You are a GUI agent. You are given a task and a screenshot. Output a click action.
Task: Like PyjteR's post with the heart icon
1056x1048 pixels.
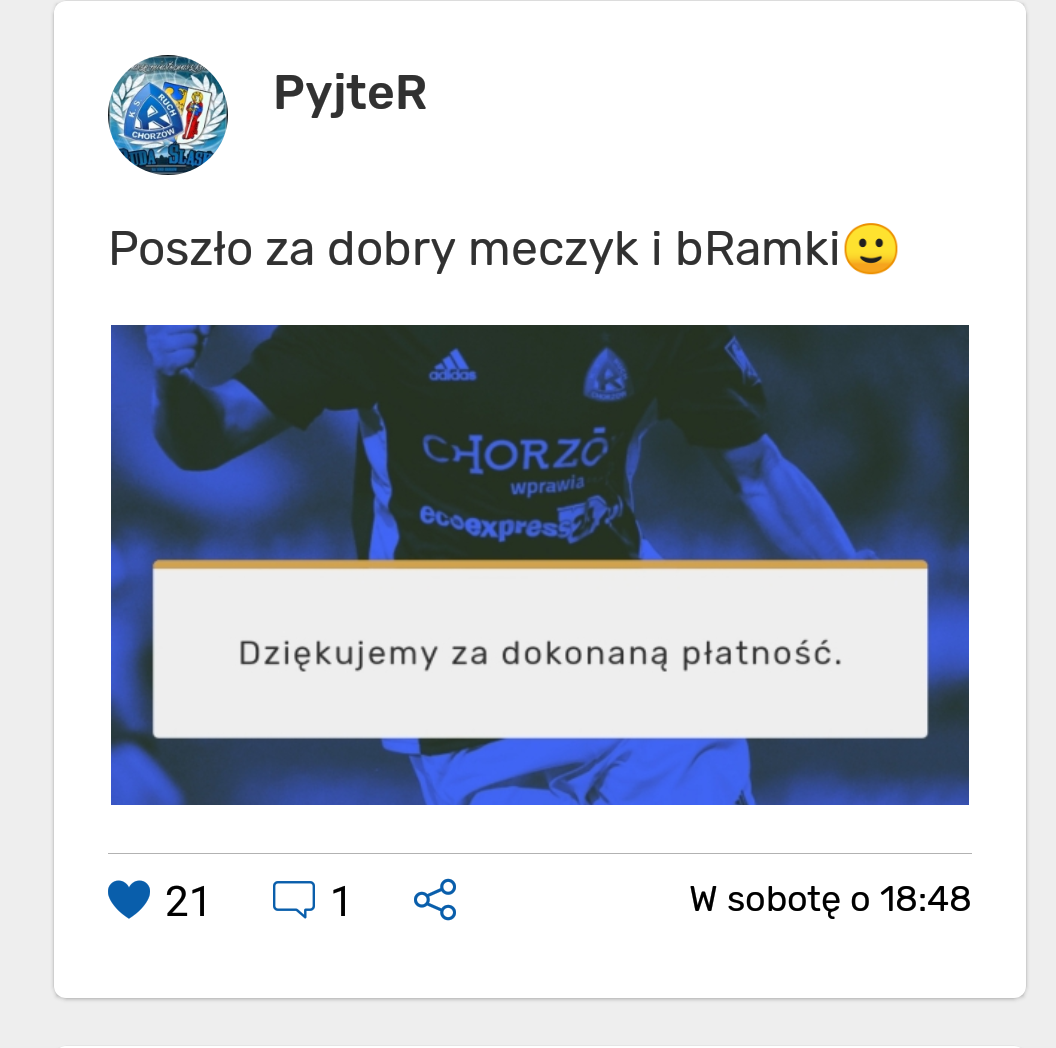(x=129, y=900)
